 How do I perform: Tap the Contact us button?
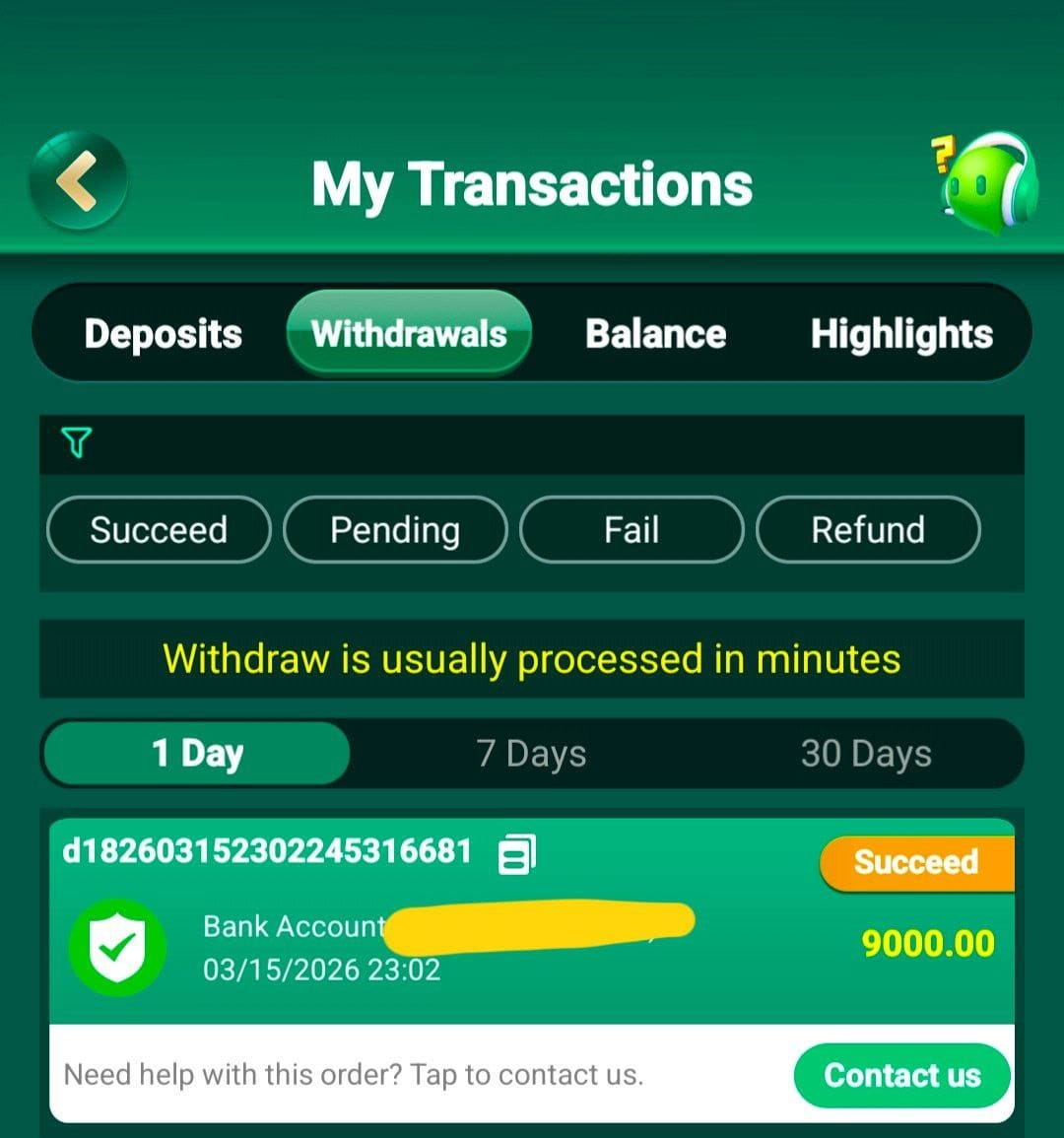point(901,1075)
